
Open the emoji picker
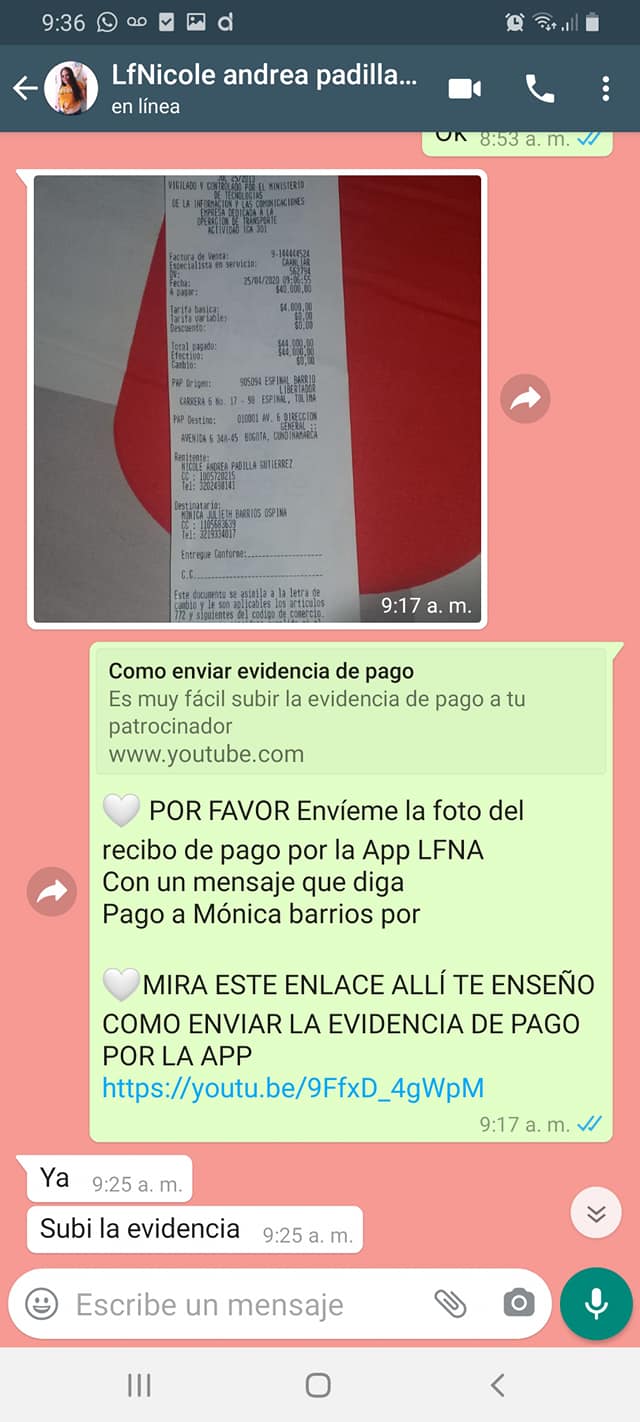[x=42, y=1304]
